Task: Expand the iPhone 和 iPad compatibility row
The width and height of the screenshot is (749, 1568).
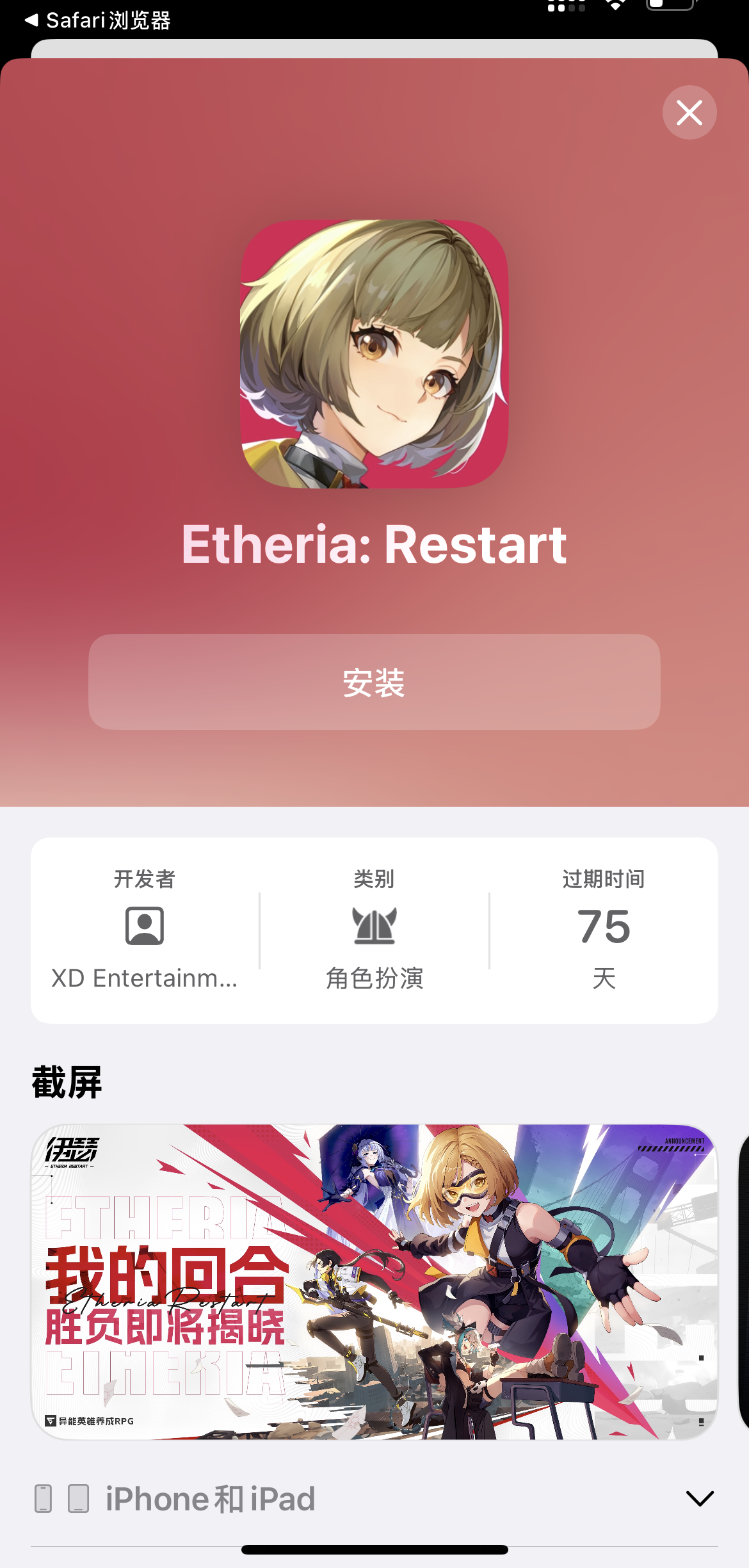Action: (x=699, y=1498)
